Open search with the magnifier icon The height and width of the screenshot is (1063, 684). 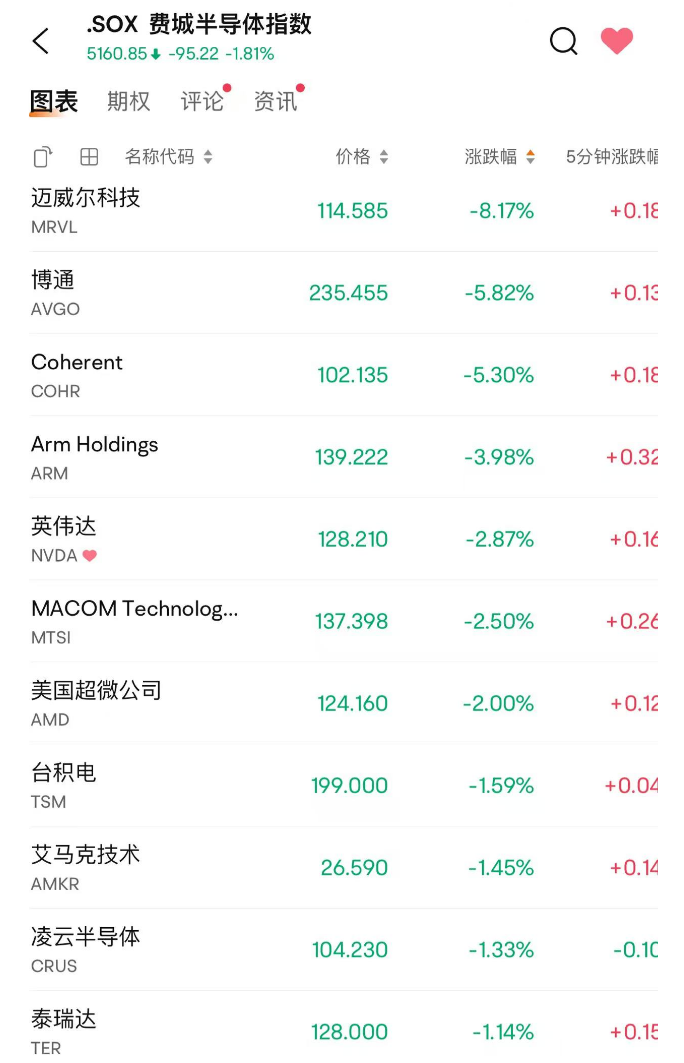[564, 41]
